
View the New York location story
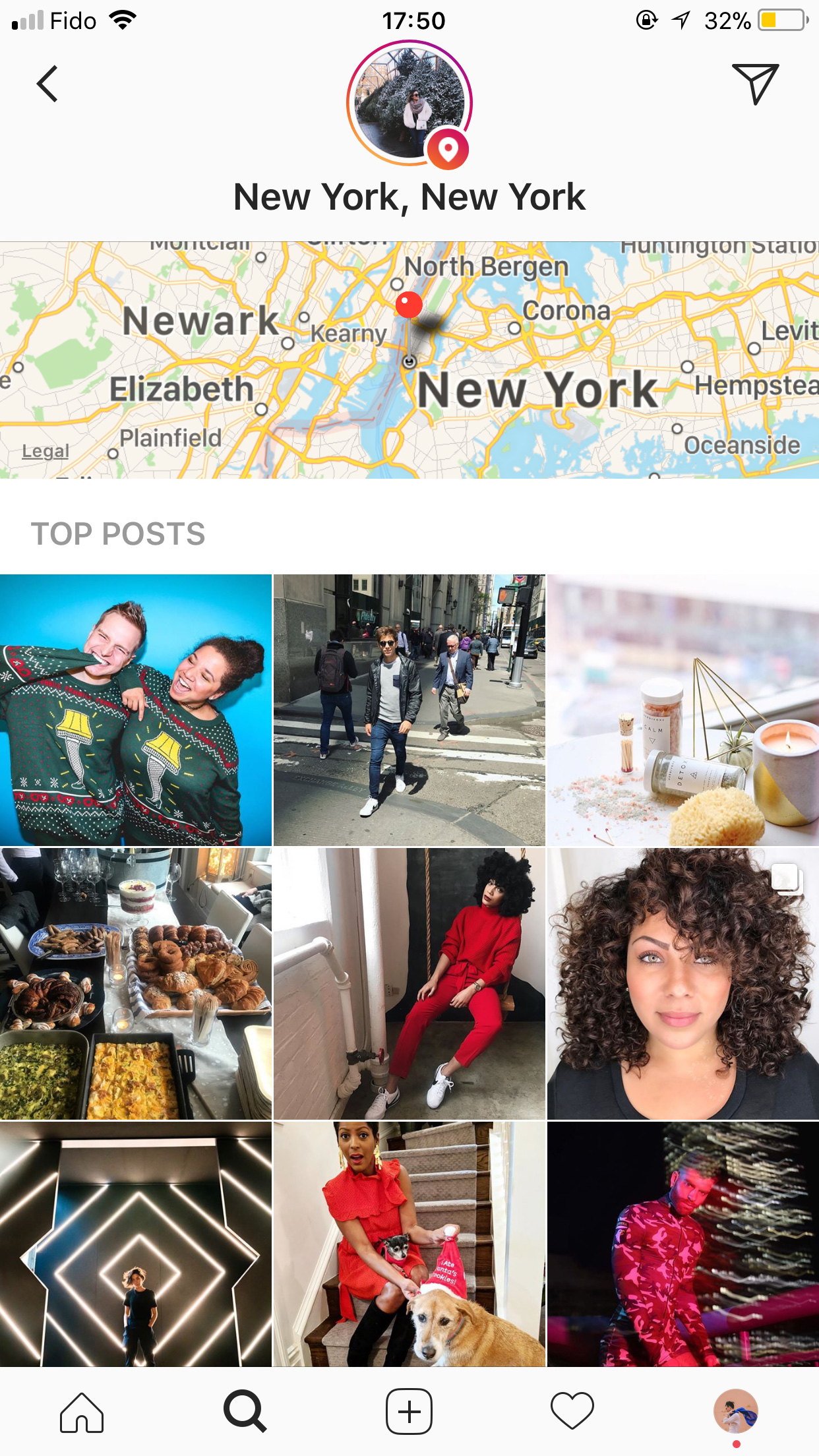click(409, 104)
